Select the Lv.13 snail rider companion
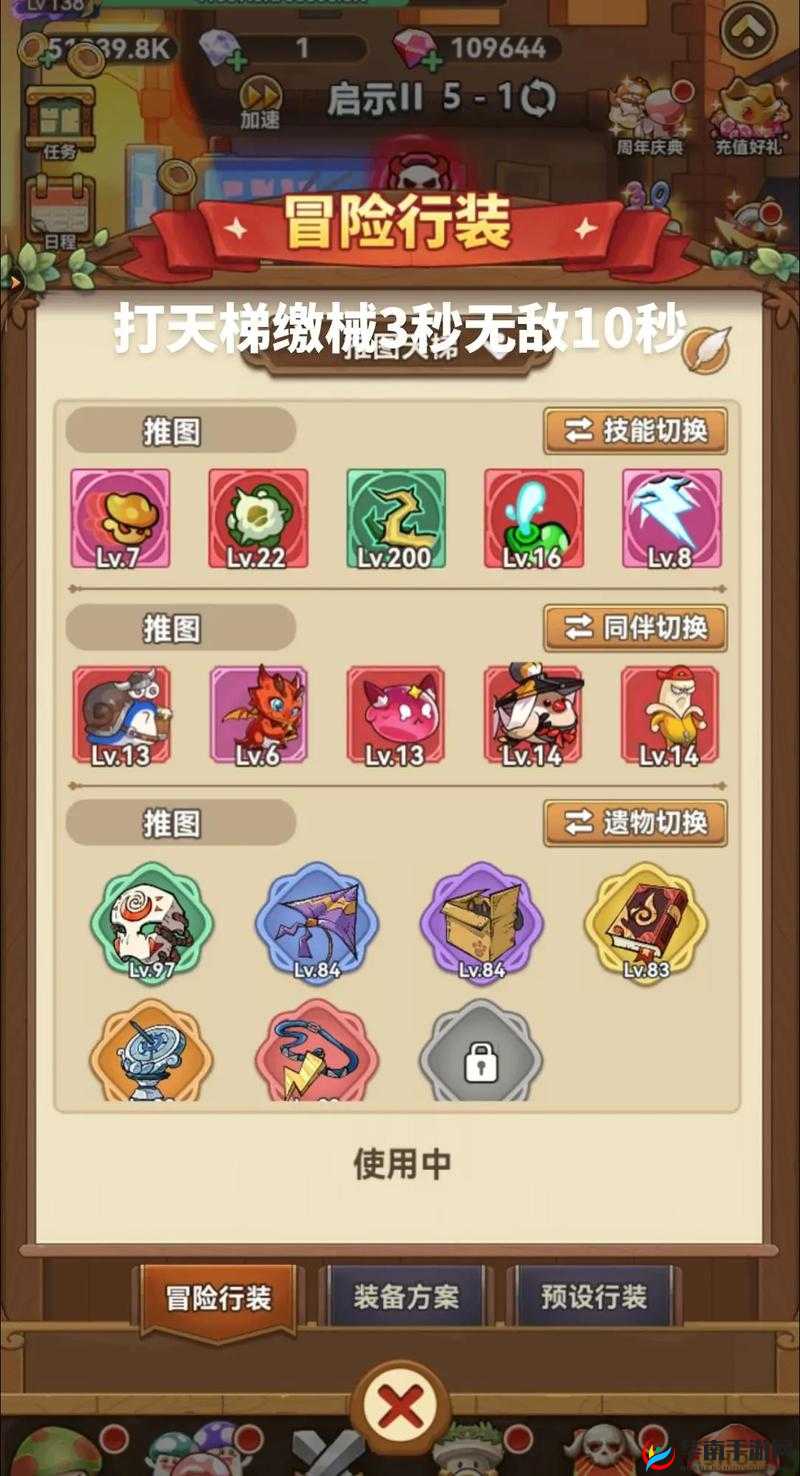800x1476 pixels. (x=120, y=712)
